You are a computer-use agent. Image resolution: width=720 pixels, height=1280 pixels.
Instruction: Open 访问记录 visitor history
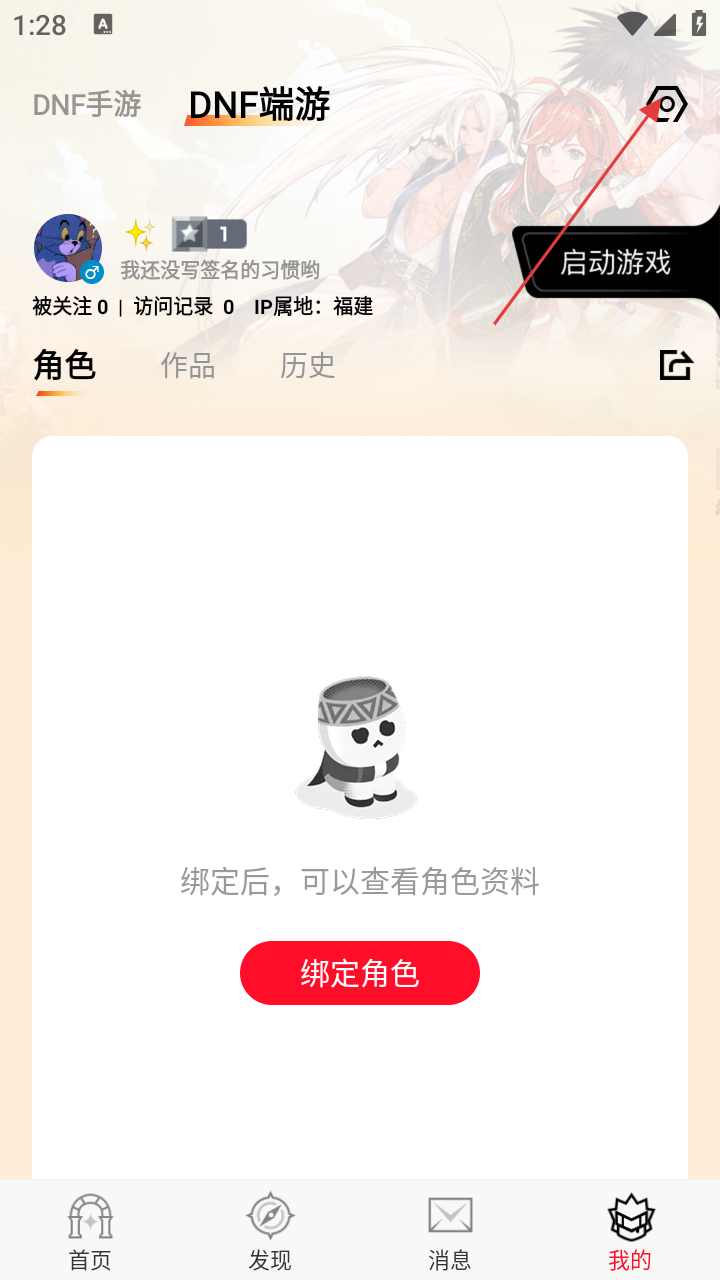184,307
